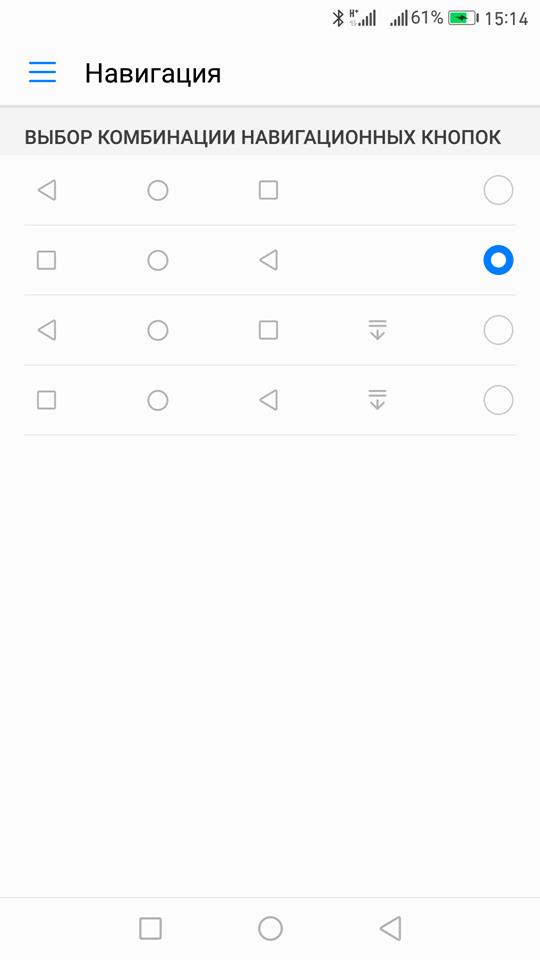The image size is (540, 960).
Task: Select the back-home-recents button layout
Action: 498,190
